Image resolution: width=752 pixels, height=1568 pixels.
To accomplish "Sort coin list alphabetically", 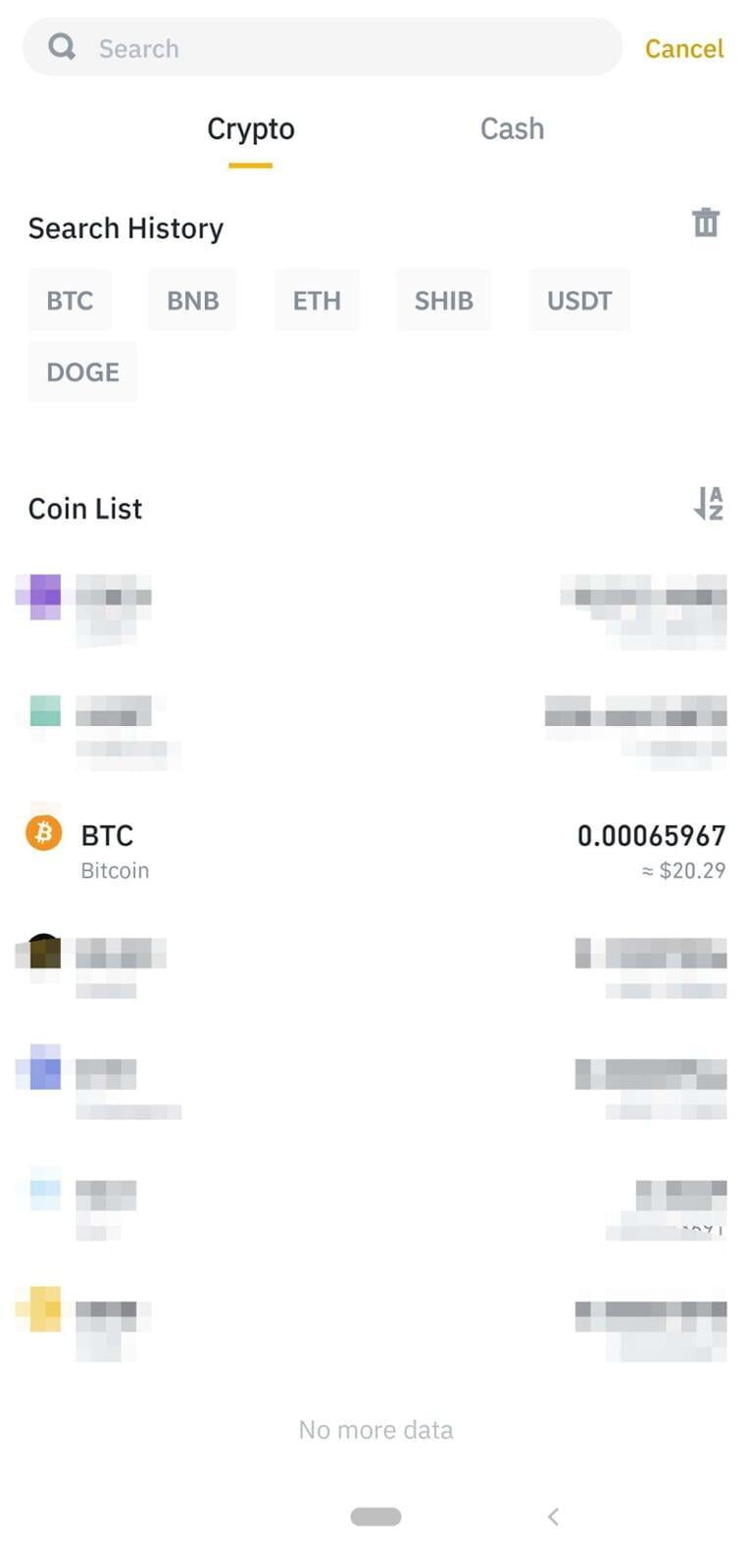I will 708,504.
